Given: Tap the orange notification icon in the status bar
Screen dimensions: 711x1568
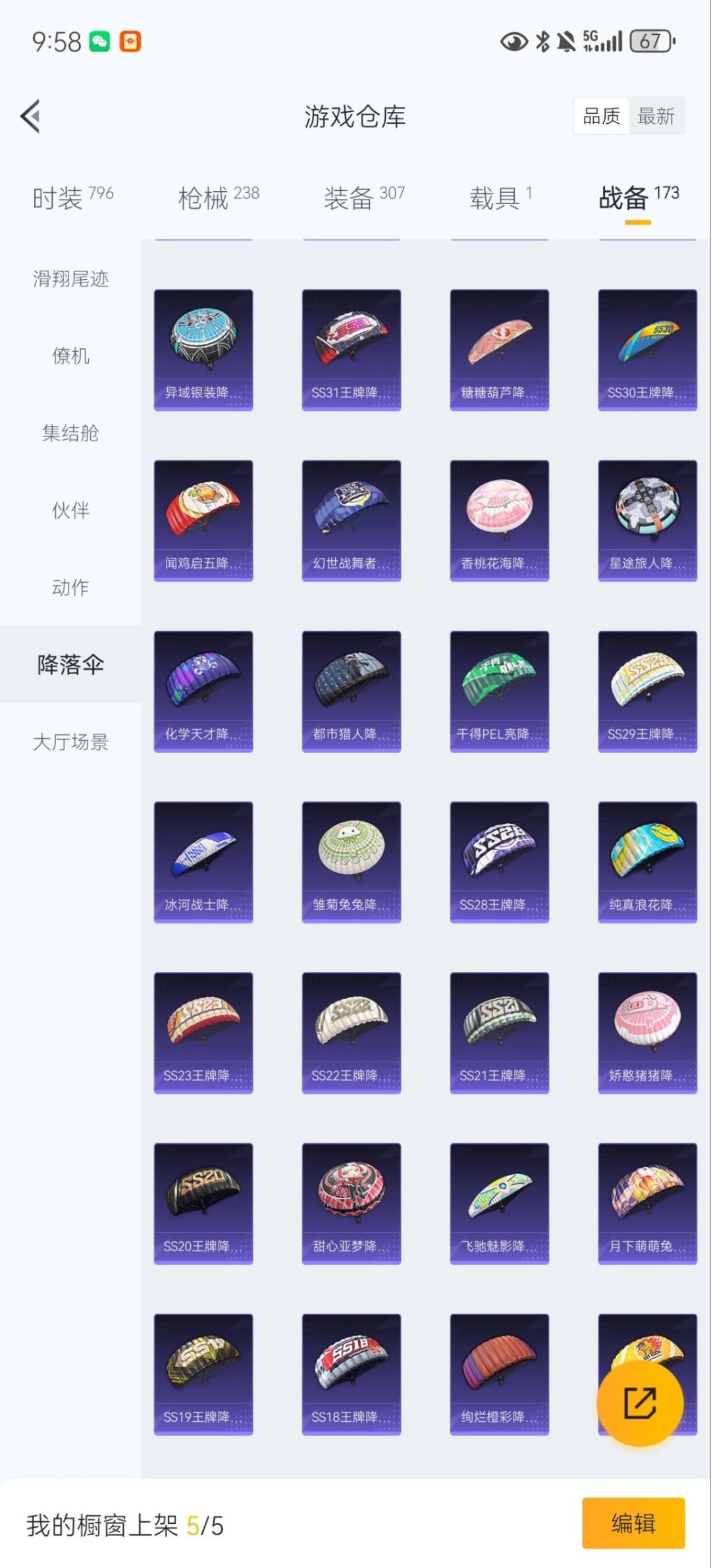Looking at the screenshot, I should coord(131,41).
